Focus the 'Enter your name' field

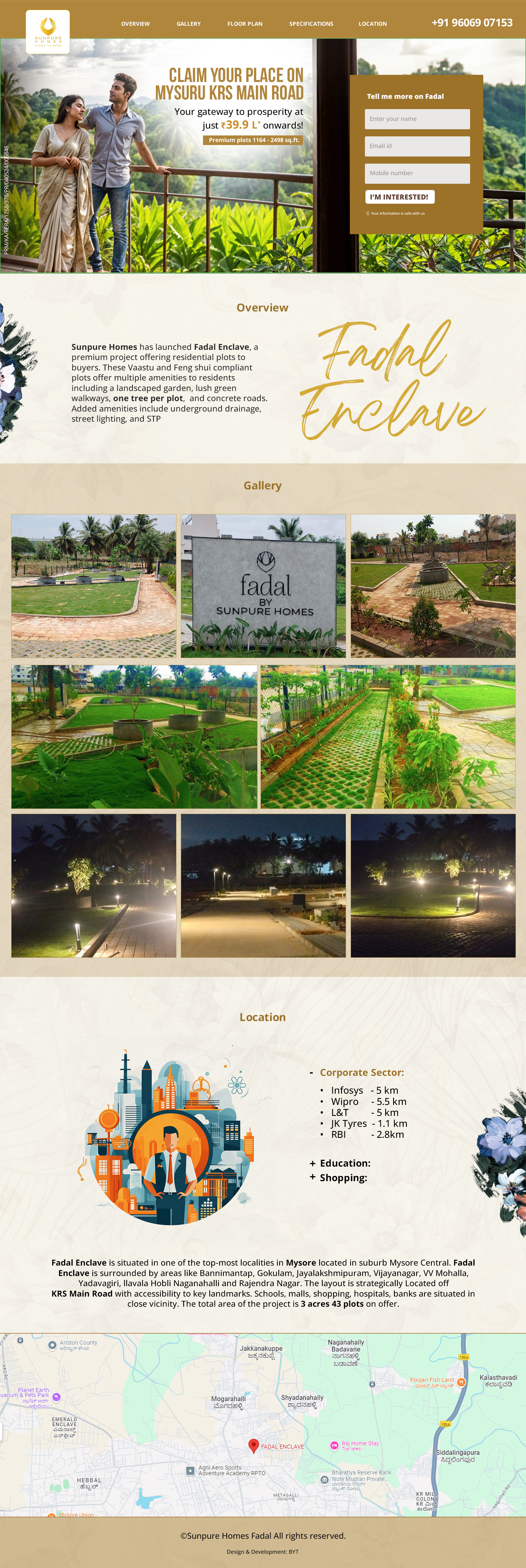417,119
